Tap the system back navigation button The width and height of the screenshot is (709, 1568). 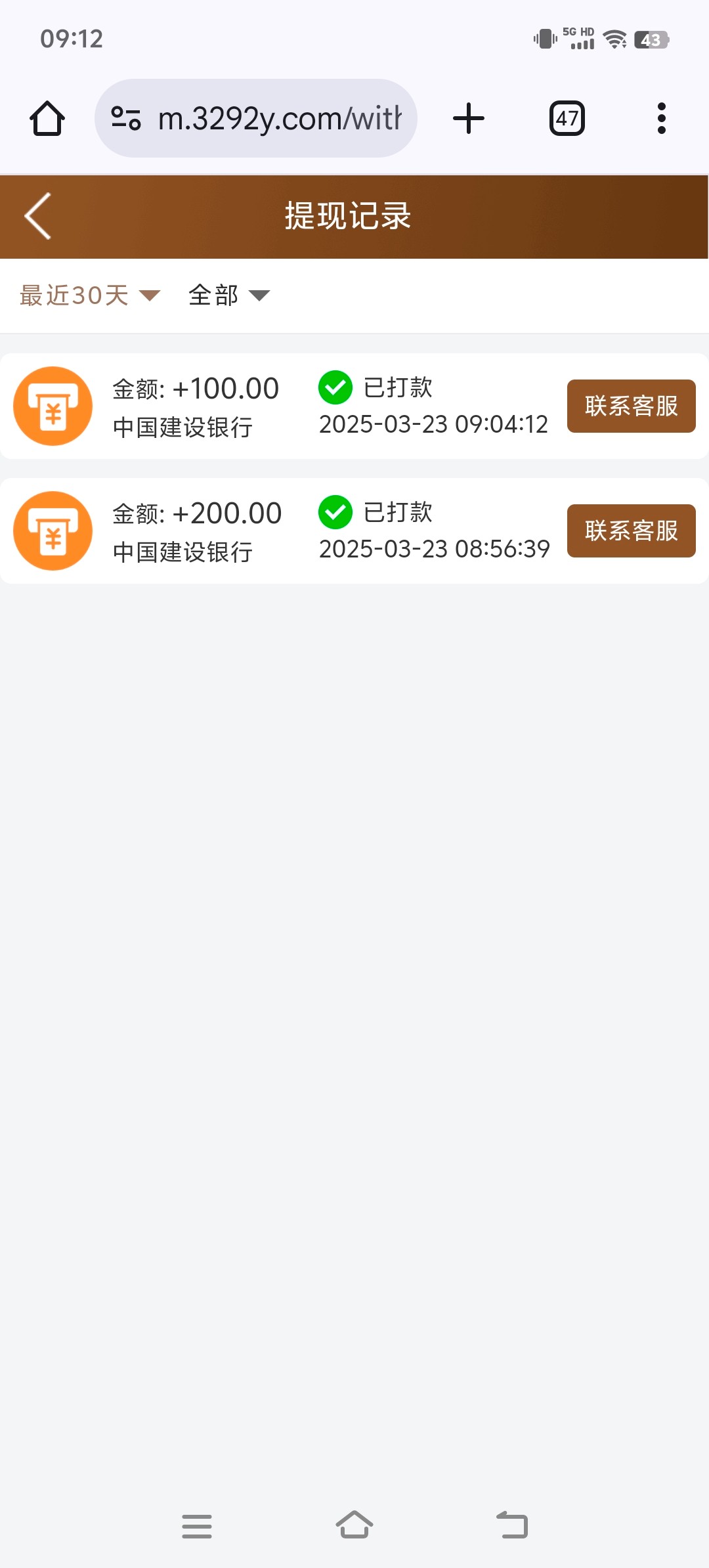click(x=512, y=1525)
